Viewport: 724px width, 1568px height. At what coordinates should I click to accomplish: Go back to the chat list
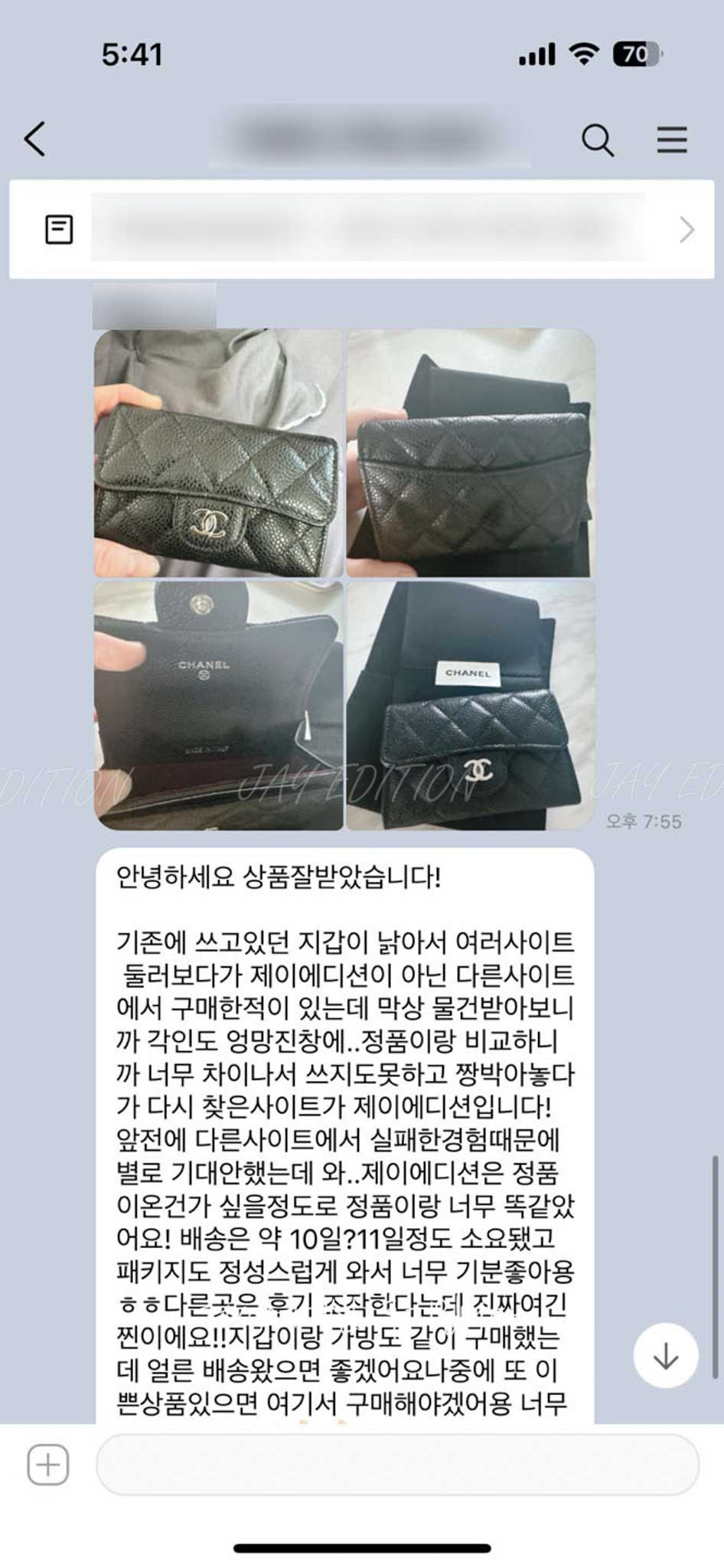point(35,139)
